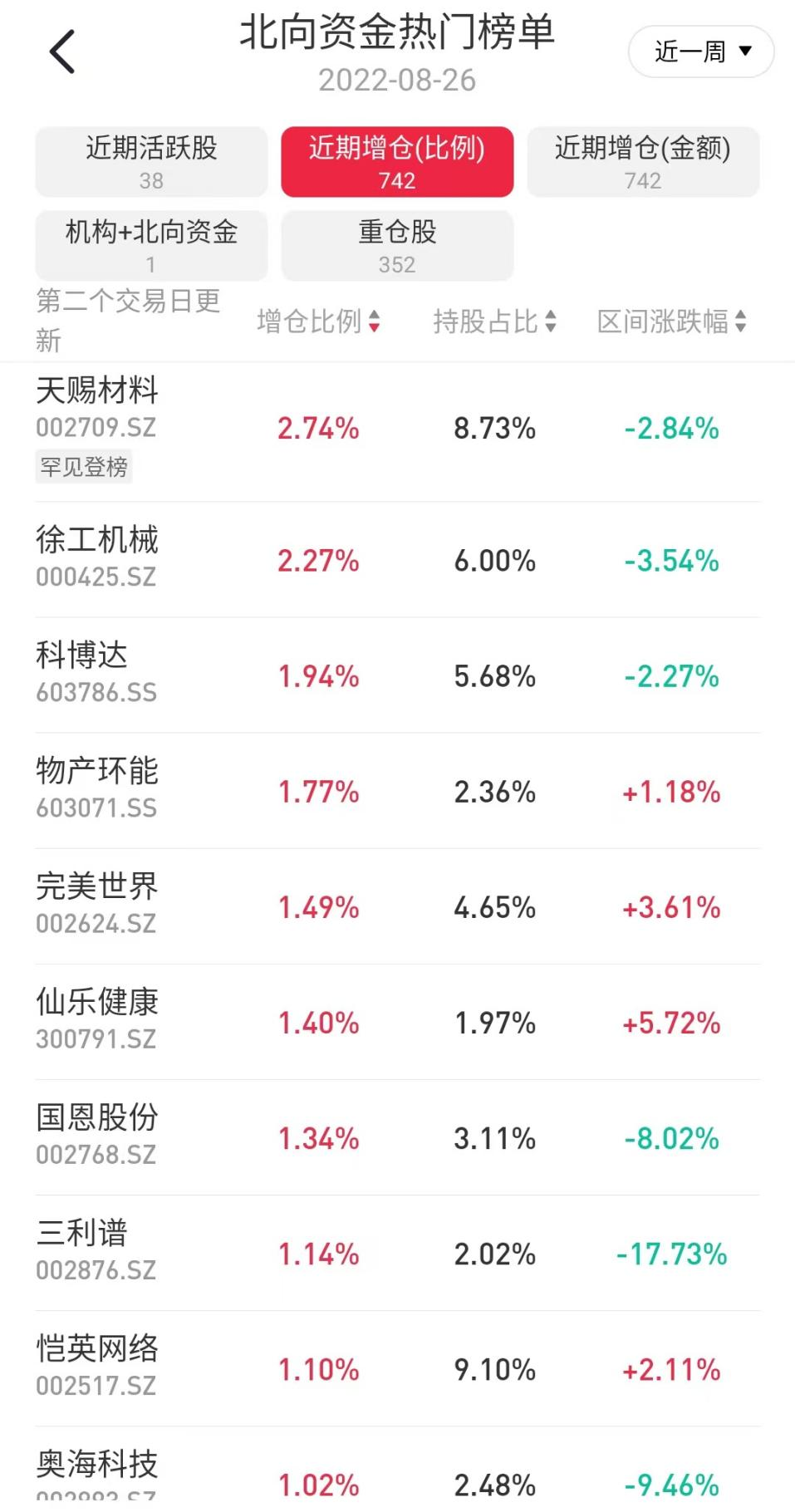Switch to the 近期活跃股 tab
The image size is (795, 1512).
click(151, 161)
